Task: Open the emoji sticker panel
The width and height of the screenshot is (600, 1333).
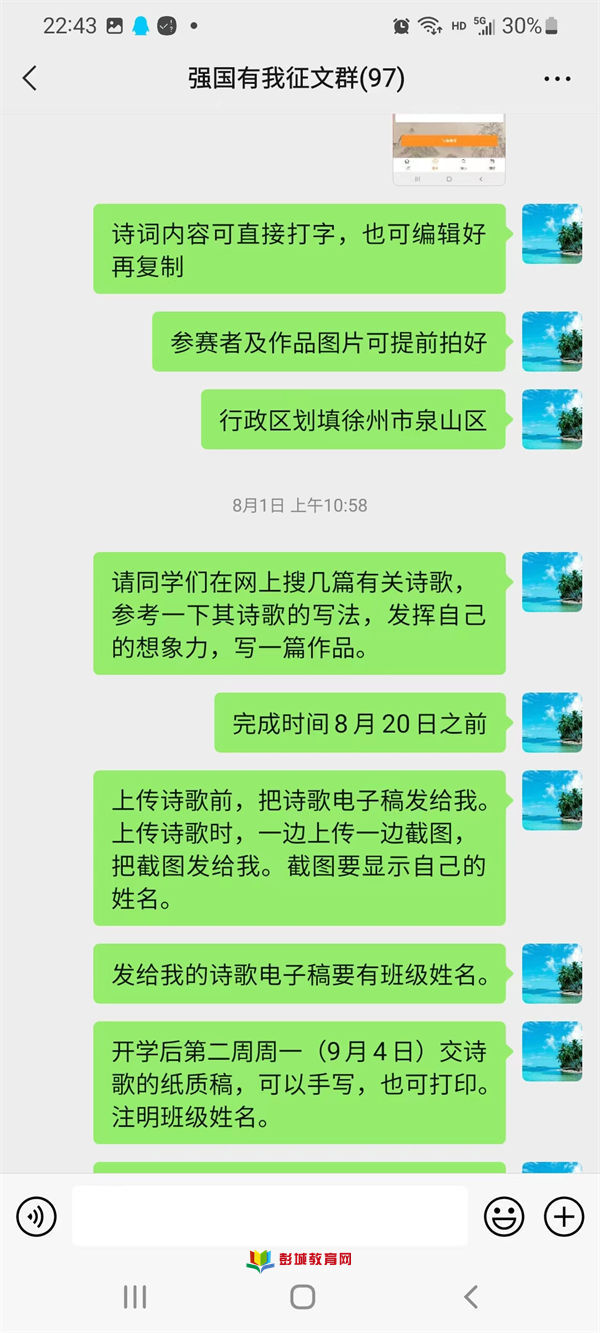Action: tap(504, 1216)
